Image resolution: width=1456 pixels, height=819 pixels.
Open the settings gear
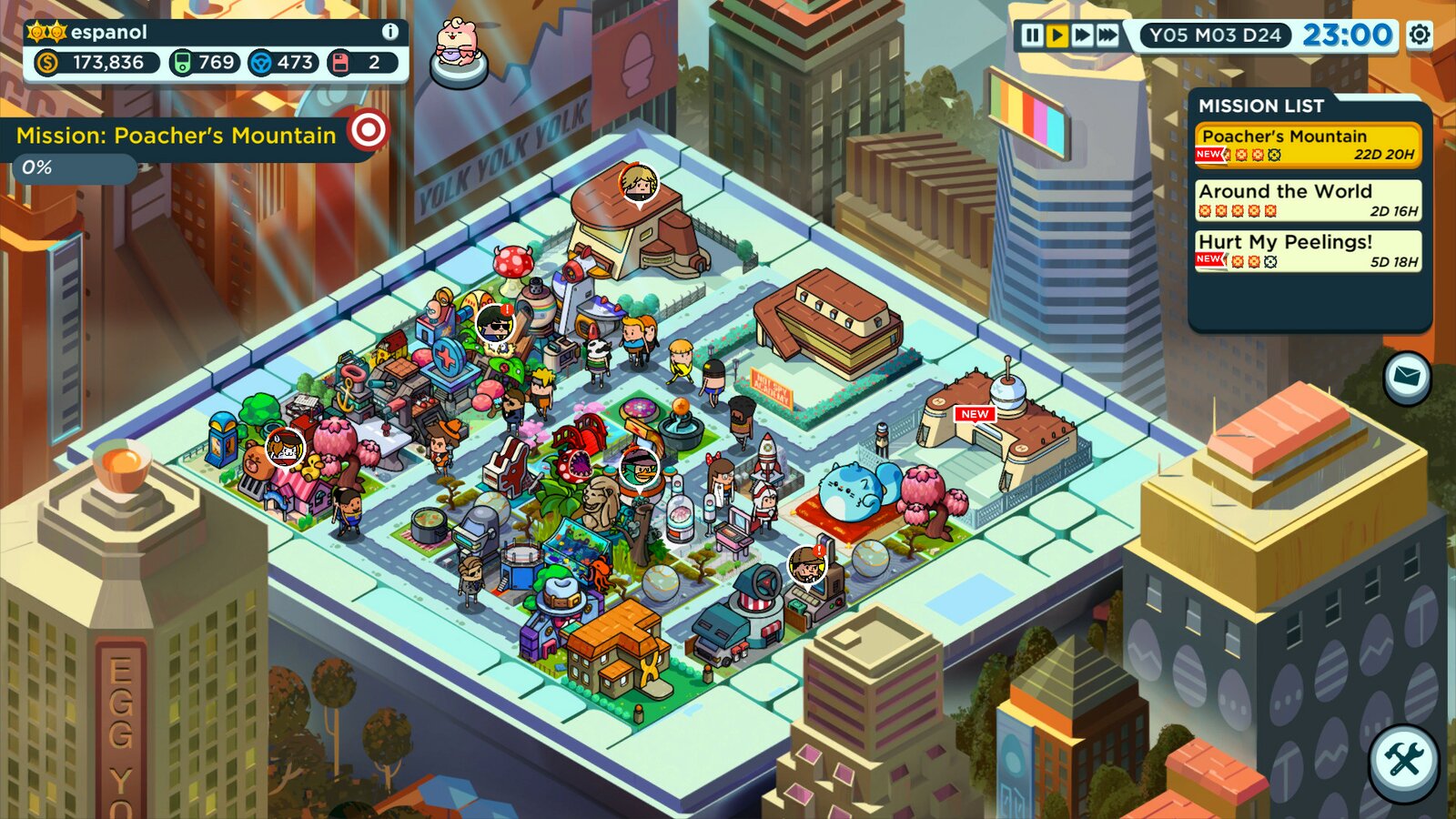pos(1420,35)
